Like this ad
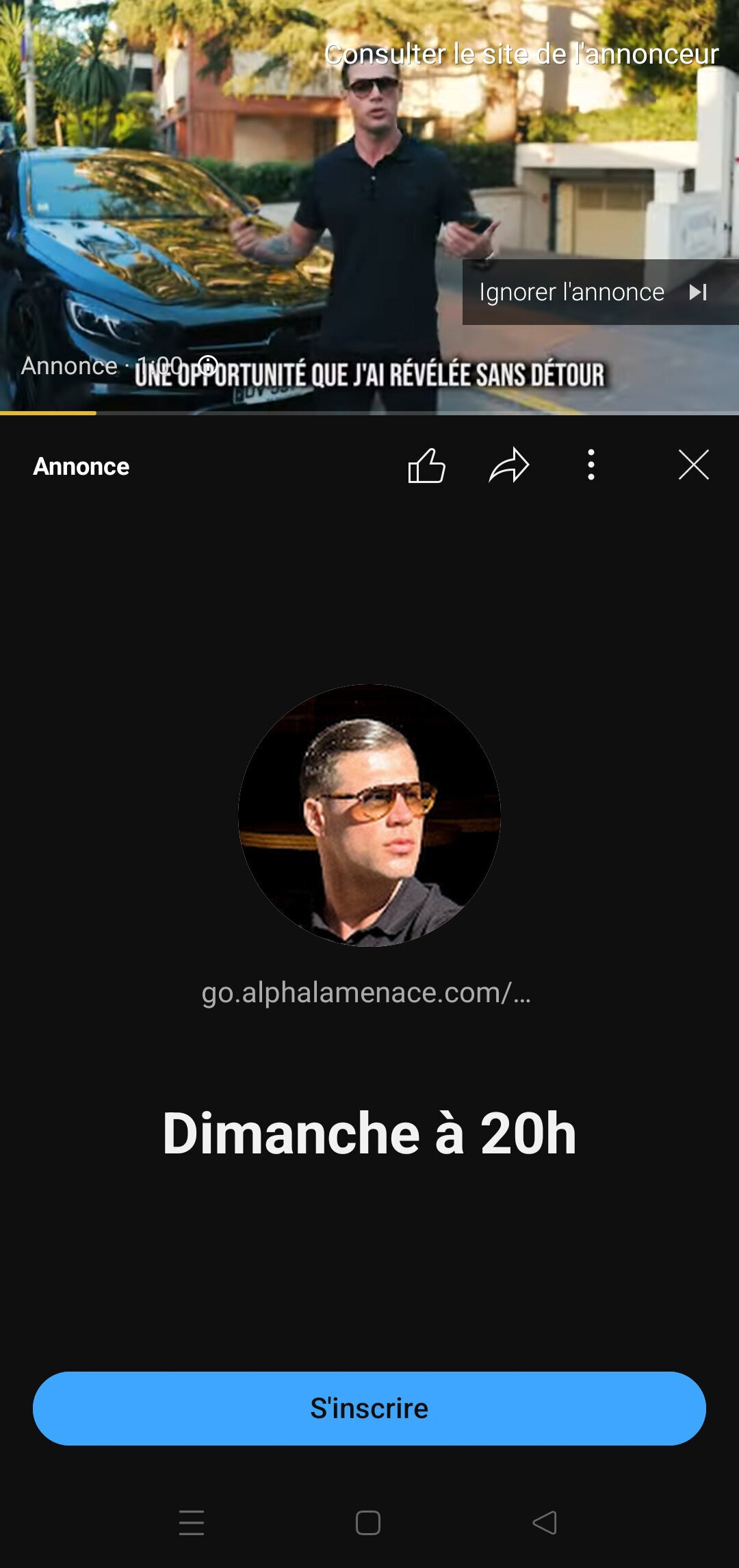Image resolution: width=739 pixels, height=1568 pixels. tap(426, 466)
